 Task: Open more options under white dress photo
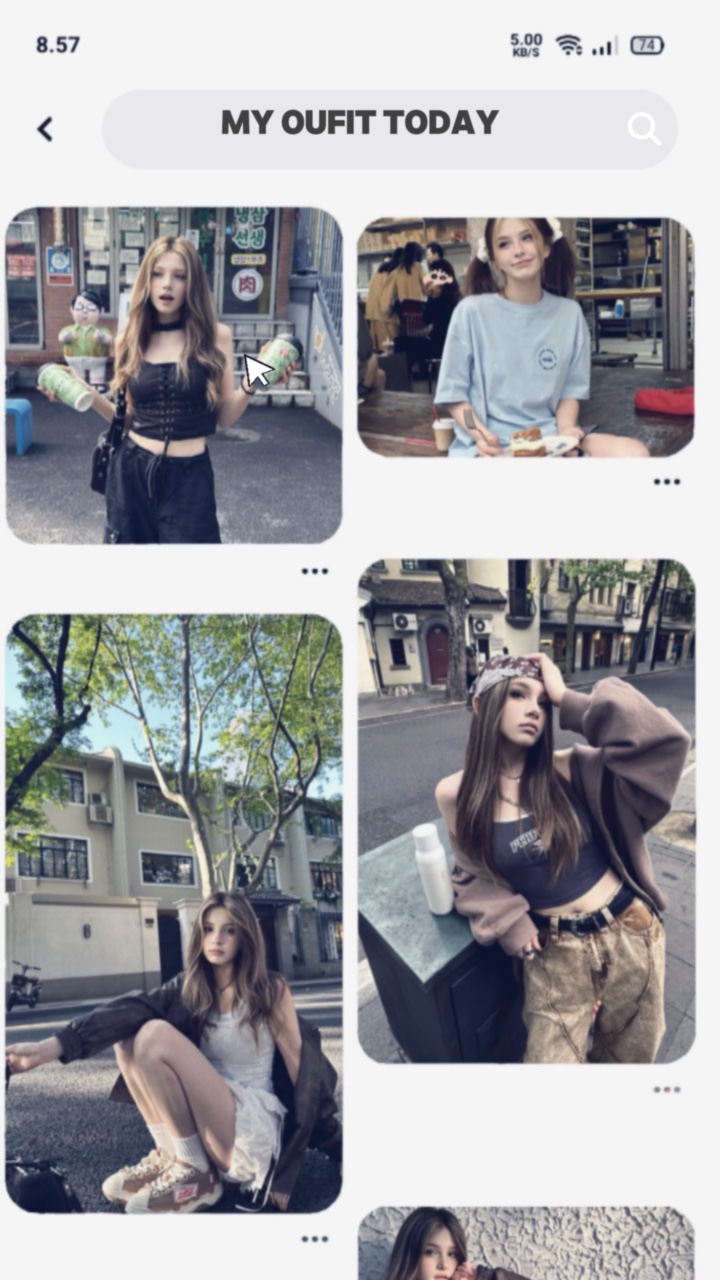[x=315, y=1240]
